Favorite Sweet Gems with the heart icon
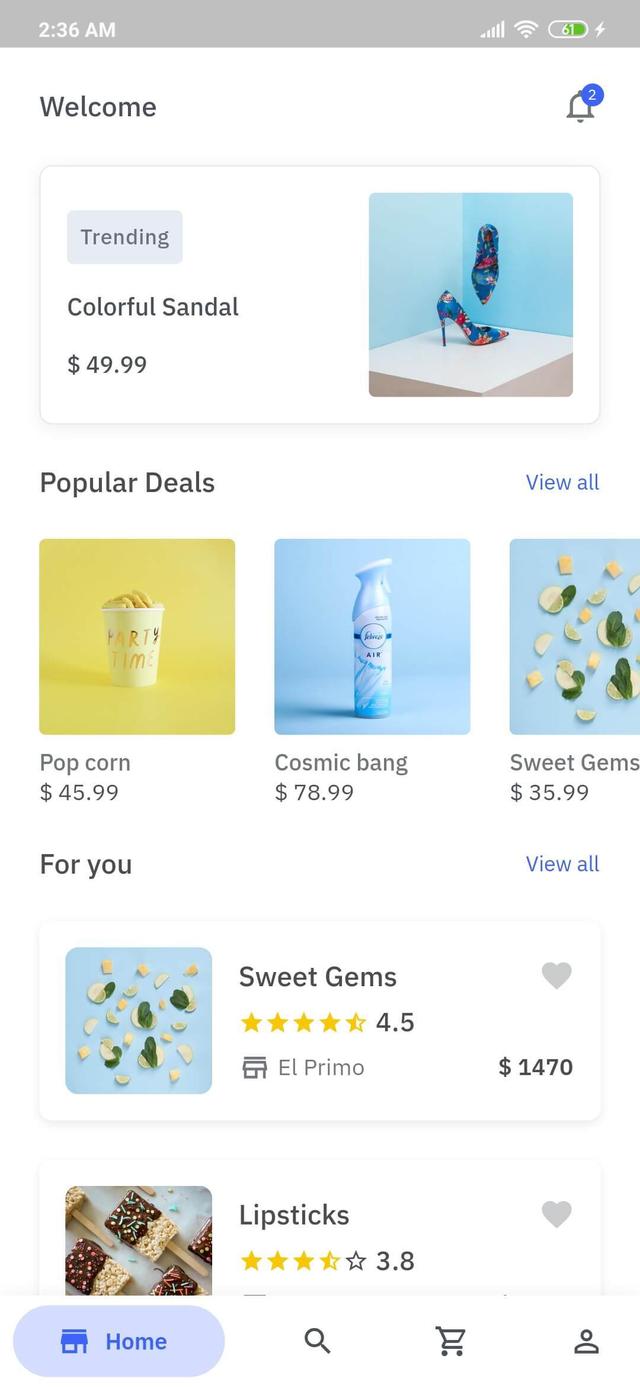The width and height of the screenshot is (640, 1387). pos(556,975)
